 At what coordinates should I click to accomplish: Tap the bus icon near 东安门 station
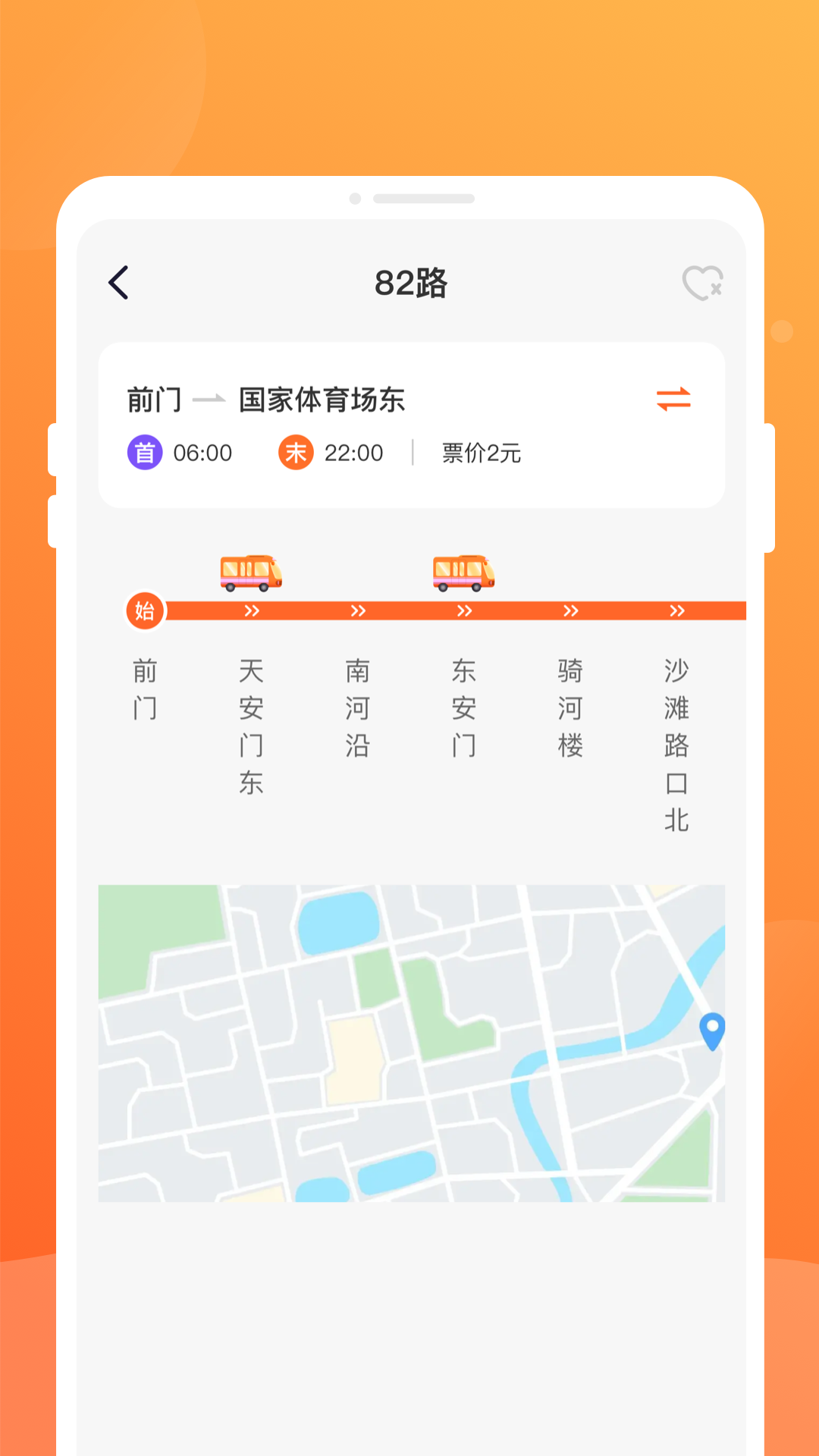[463, 574]
